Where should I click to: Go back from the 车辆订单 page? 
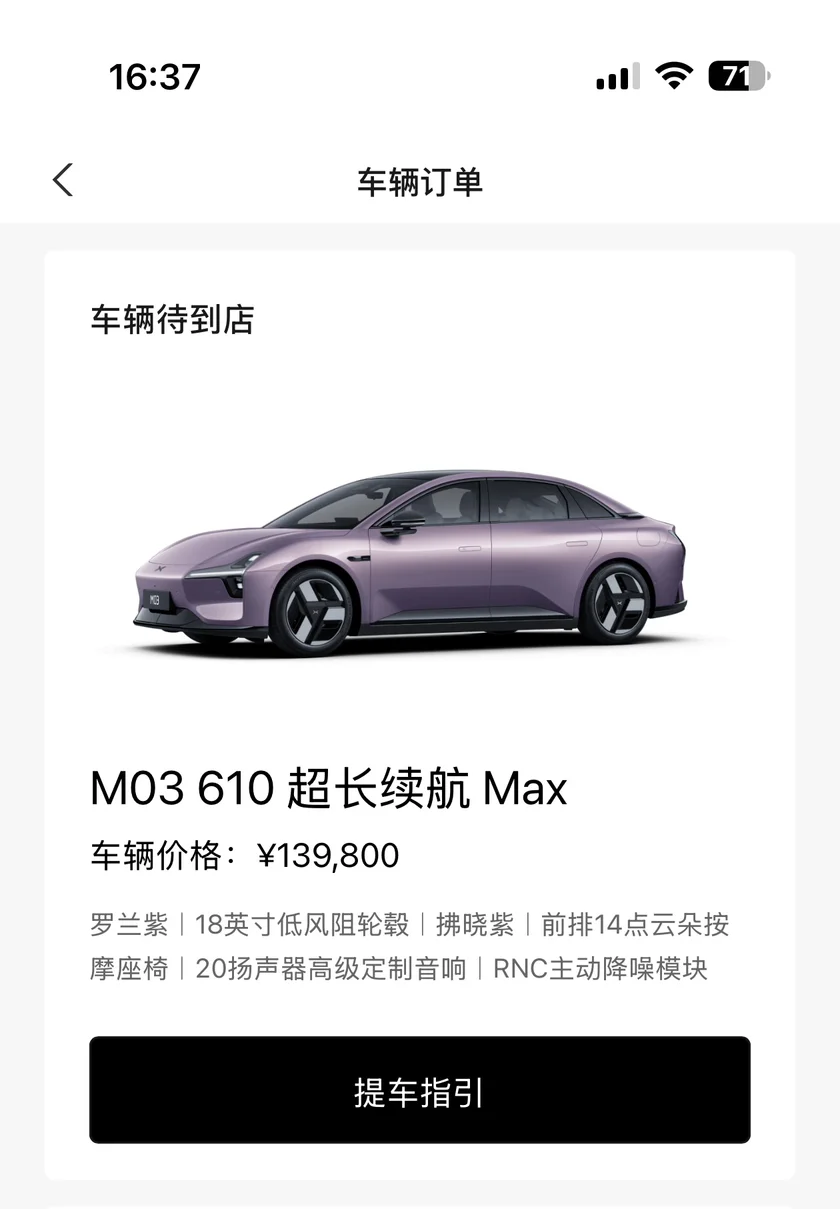tap(63, 181)
